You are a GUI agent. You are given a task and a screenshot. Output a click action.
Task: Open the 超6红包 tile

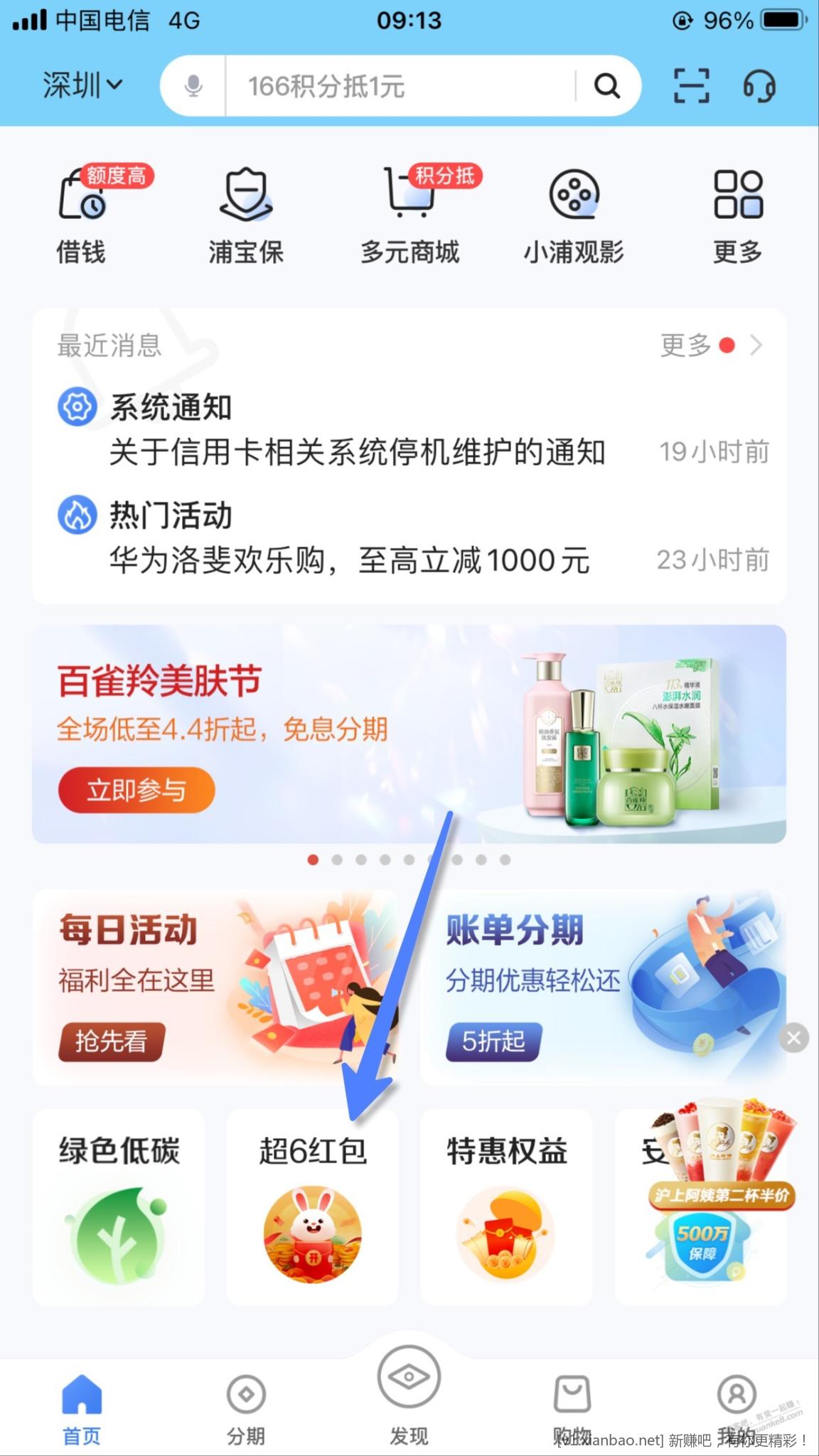tap(312, 1207)
